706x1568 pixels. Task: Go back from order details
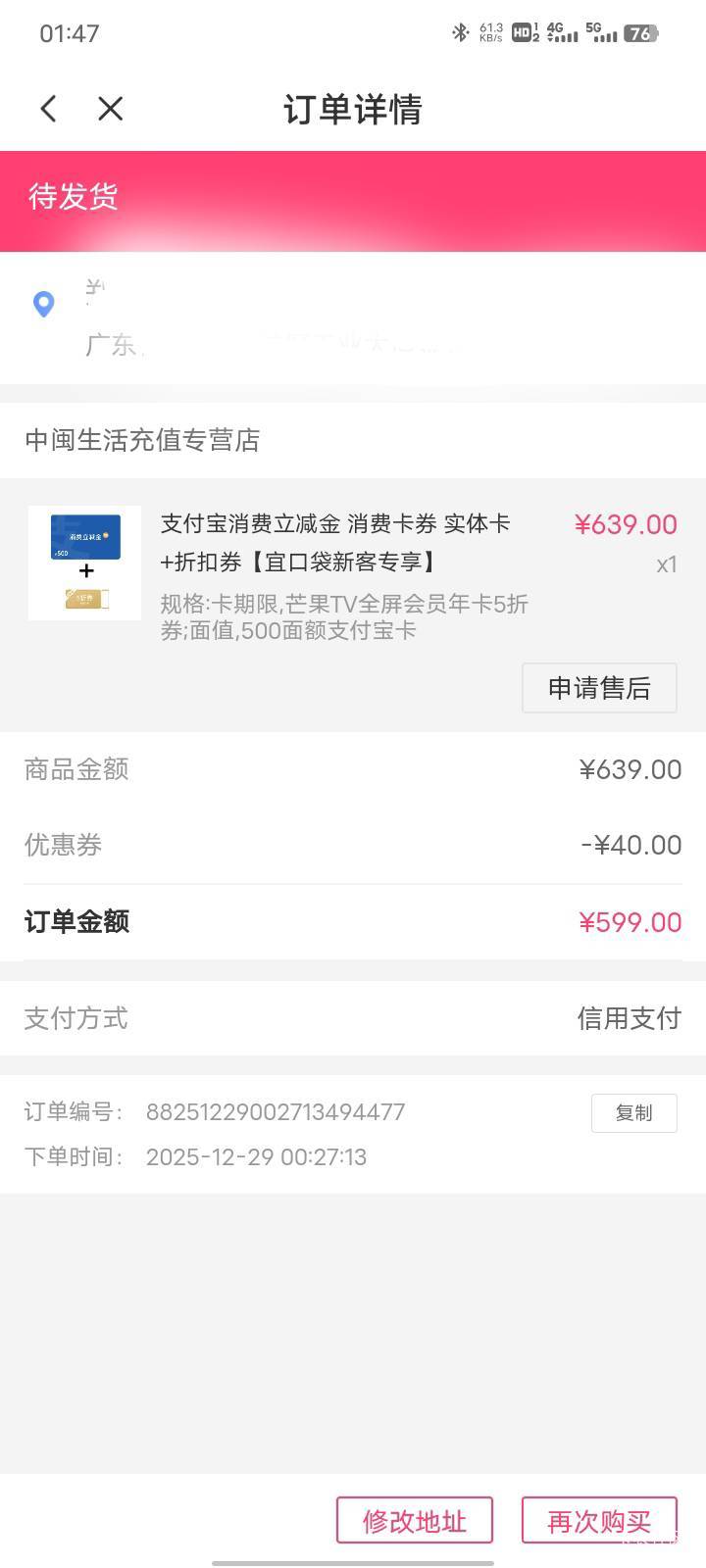click(49, 109)
